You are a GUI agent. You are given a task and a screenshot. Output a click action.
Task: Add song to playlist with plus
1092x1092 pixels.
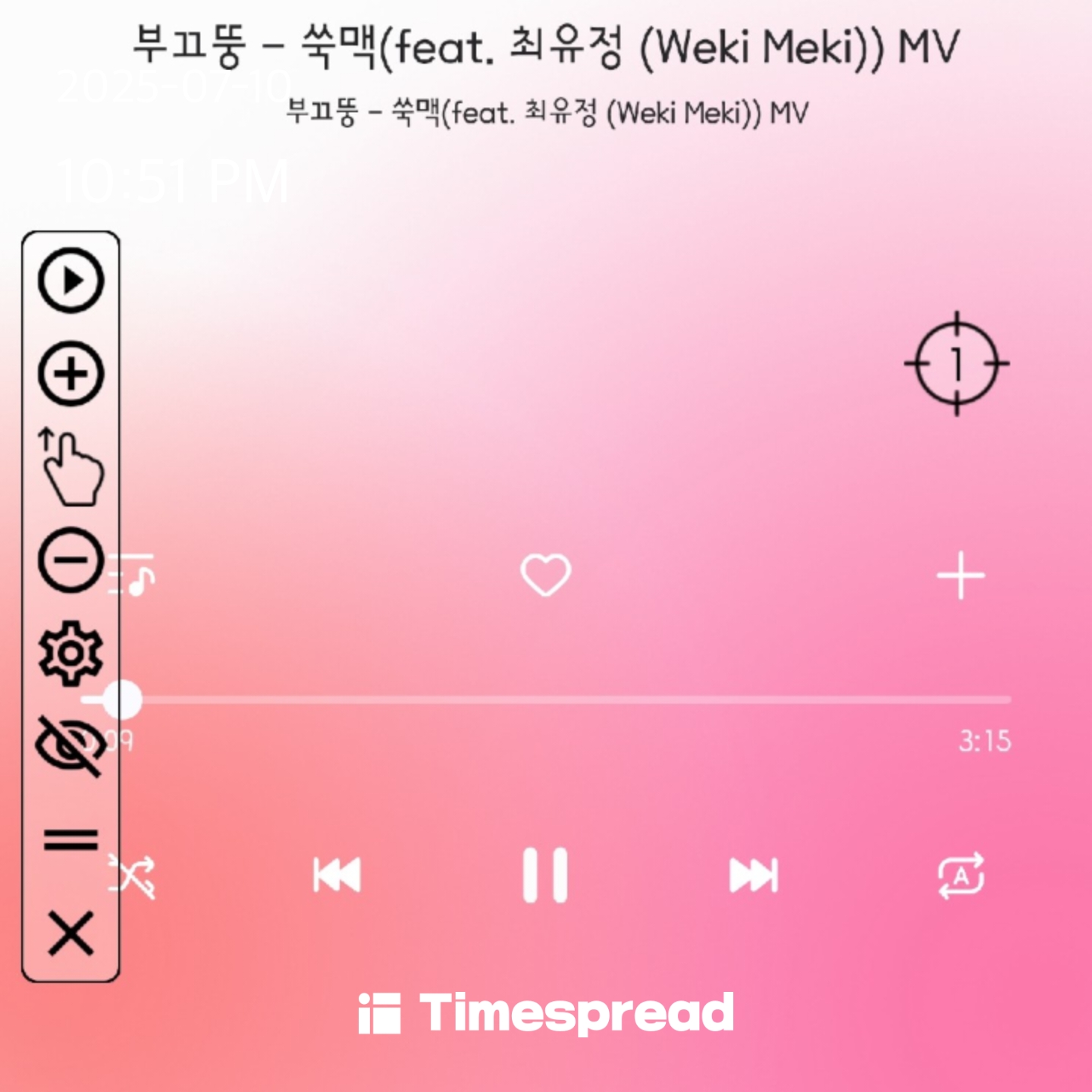(960, 576)
